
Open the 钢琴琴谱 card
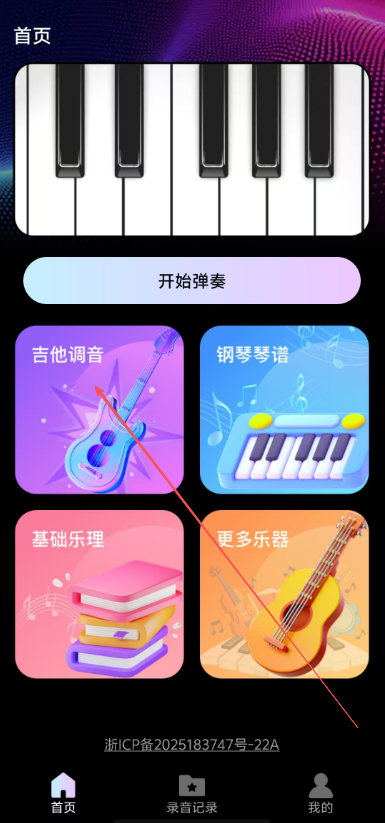coord(284,409)
